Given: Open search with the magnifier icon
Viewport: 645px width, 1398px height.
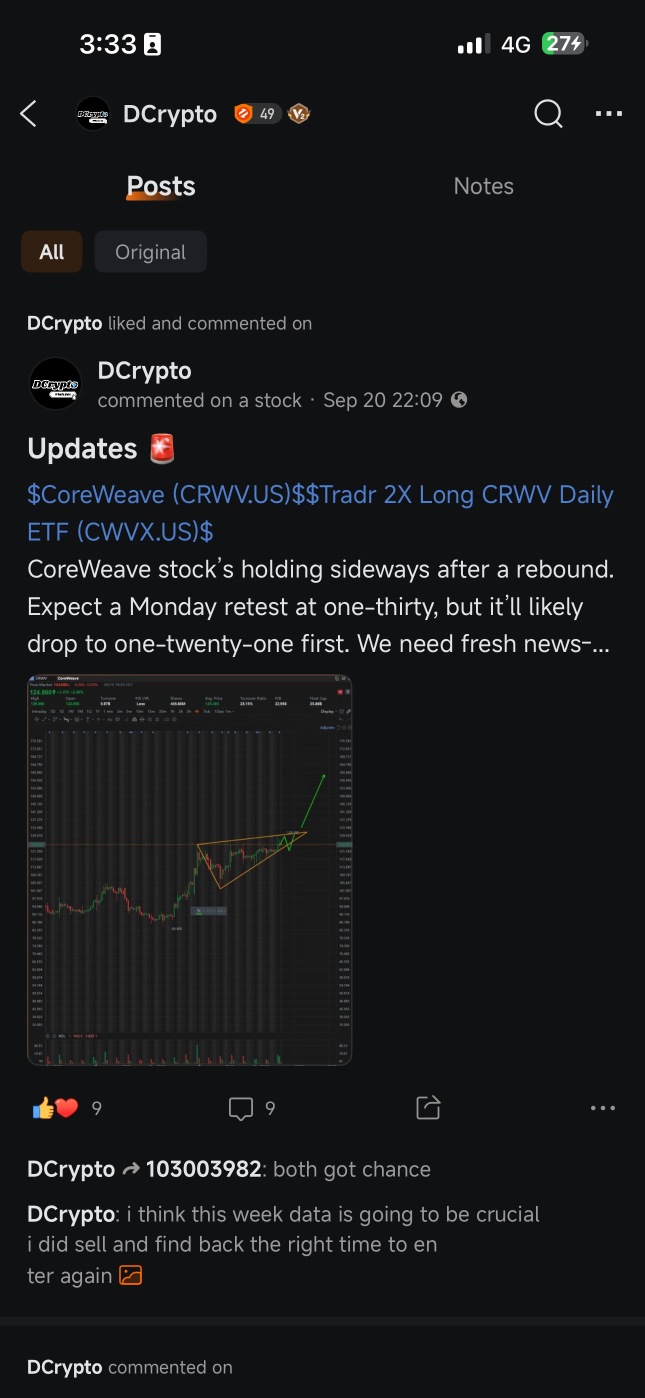Looking at the screenshot, I should (548, 114).
